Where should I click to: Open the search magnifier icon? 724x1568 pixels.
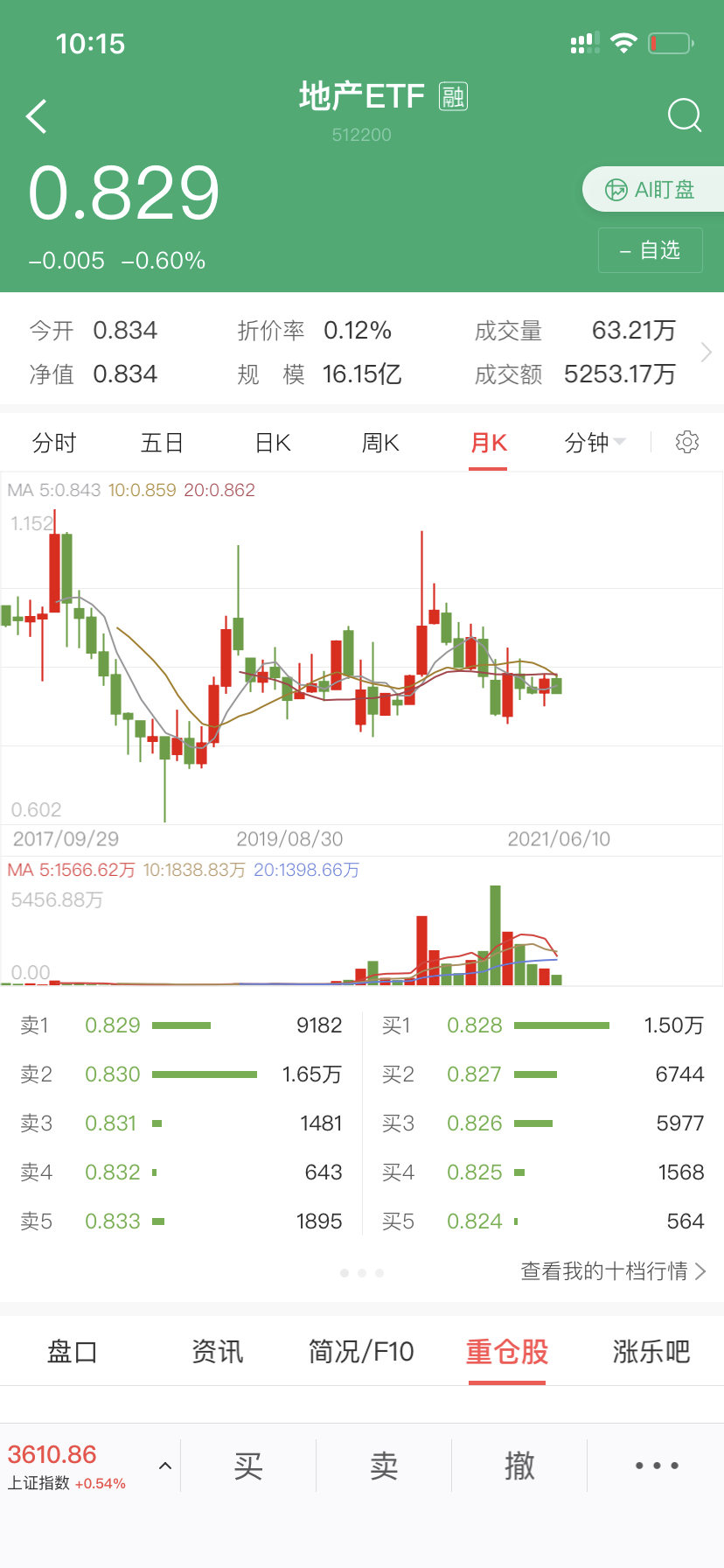click(684, 115)
